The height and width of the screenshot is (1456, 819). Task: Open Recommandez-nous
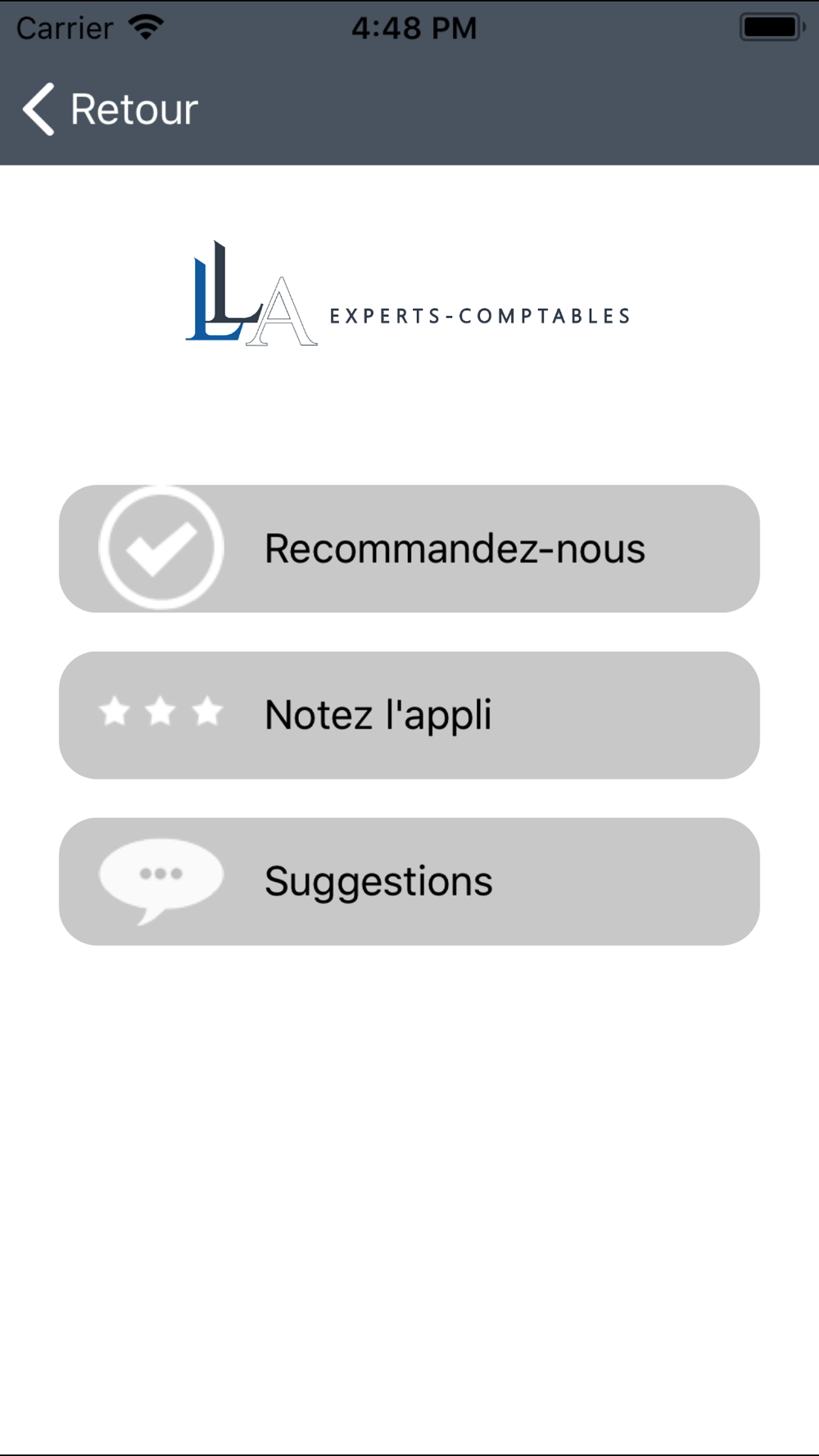[x=409, y=549]
